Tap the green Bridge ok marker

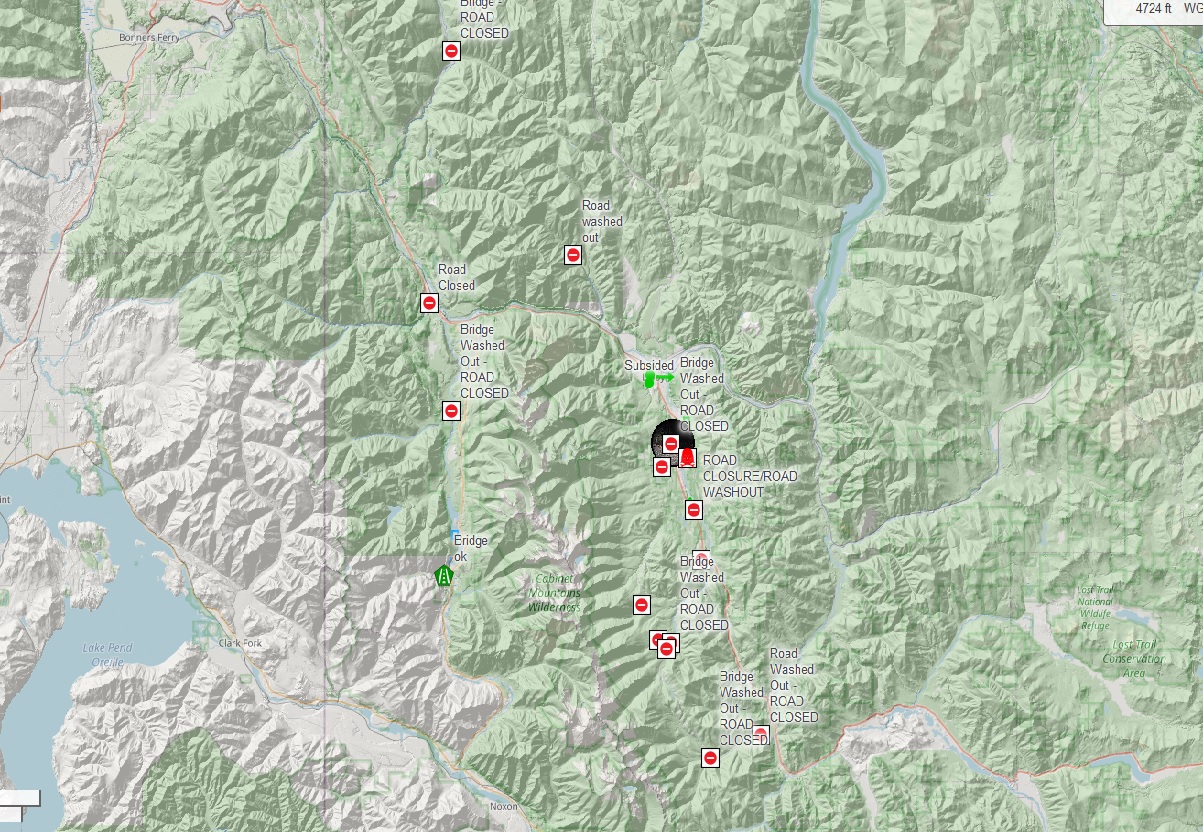443,576
